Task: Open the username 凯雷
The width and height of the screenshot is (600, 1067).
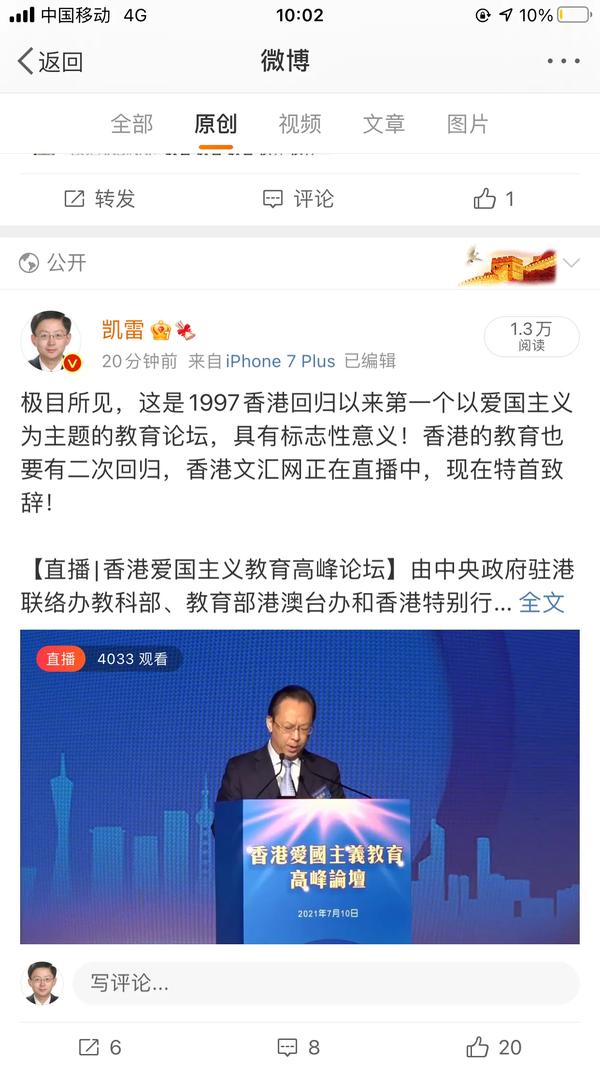Action: click(123, 330)
